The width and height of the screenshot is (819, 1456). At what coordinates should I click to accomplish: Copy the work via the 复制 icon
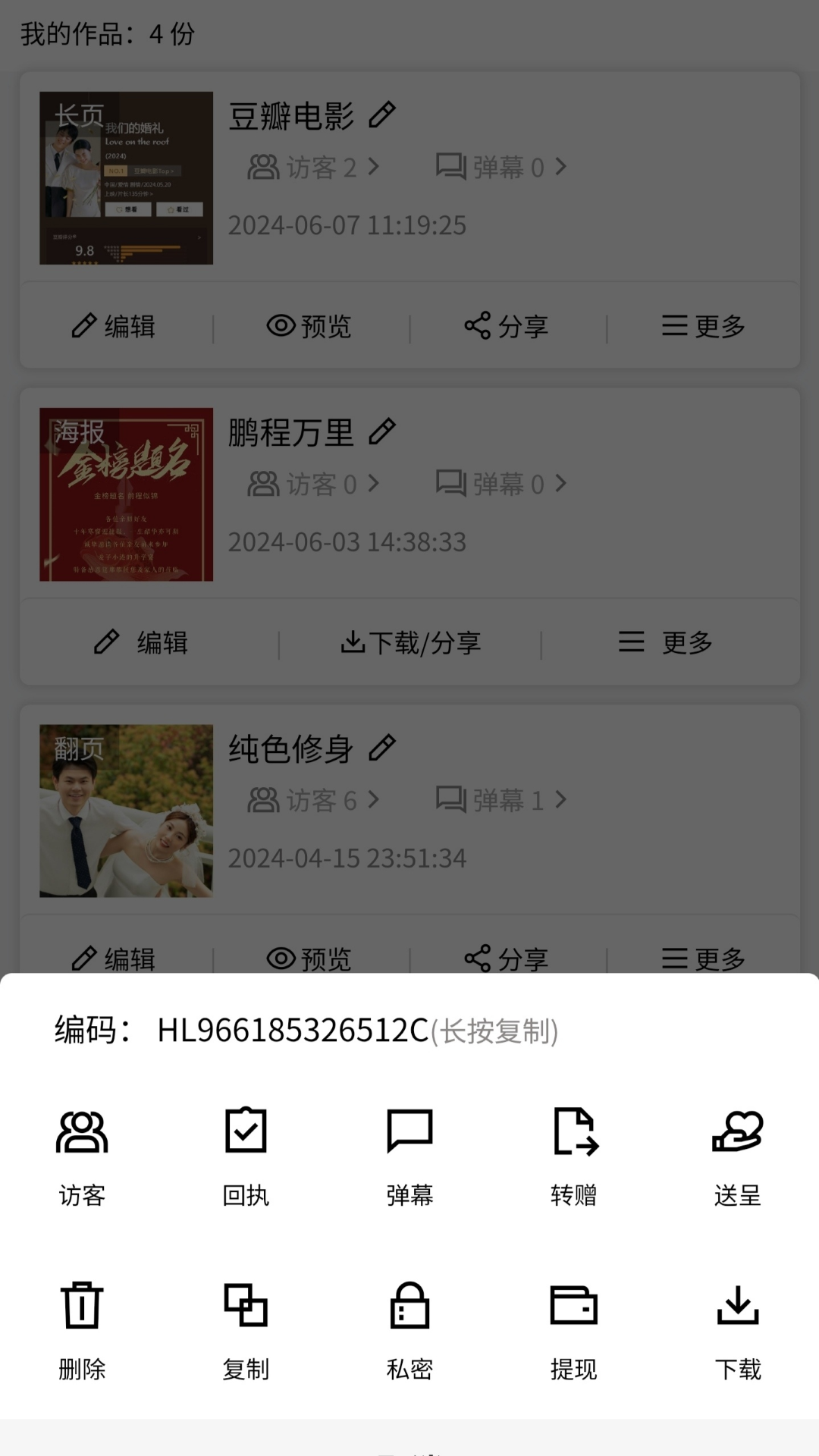pyautogui.click(x=245, y=1323)
